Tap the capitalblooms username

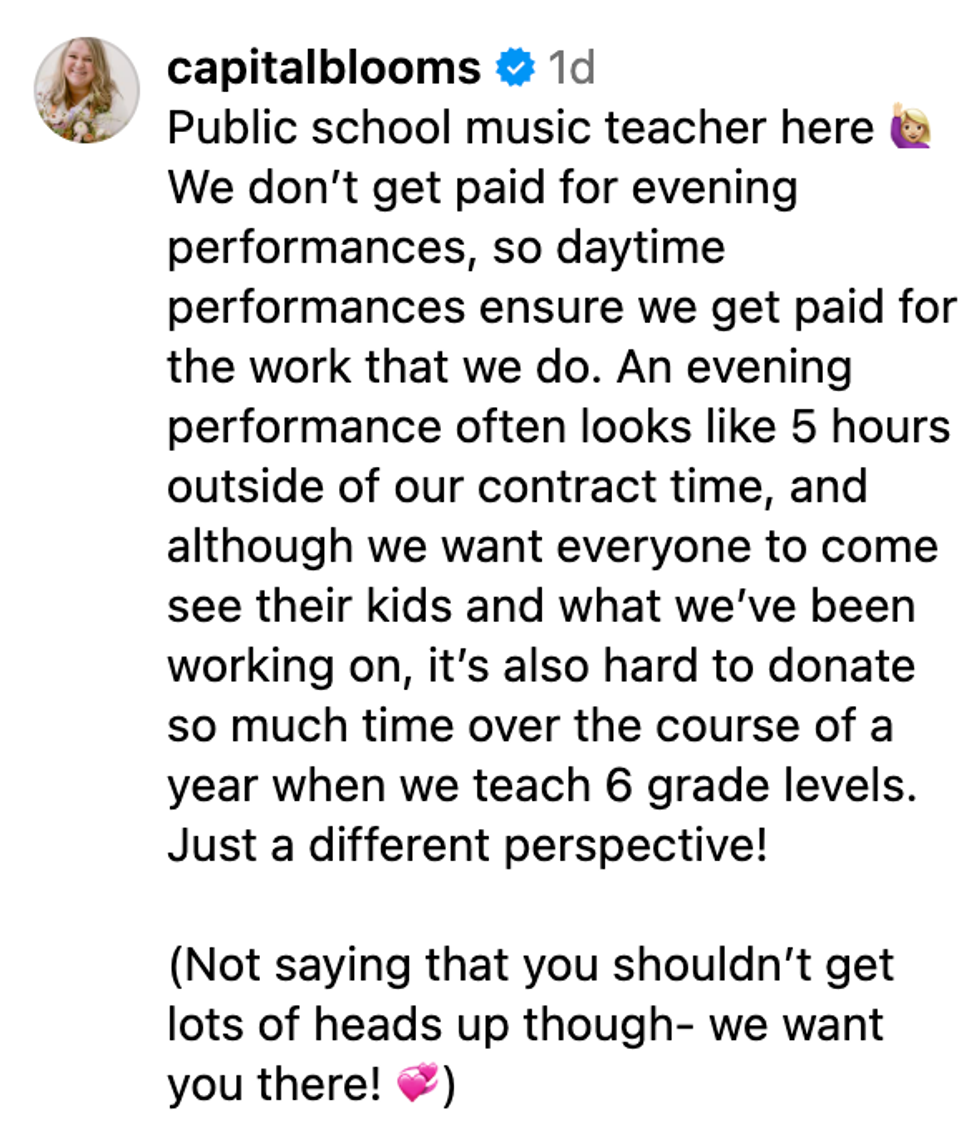click(324, 68)
